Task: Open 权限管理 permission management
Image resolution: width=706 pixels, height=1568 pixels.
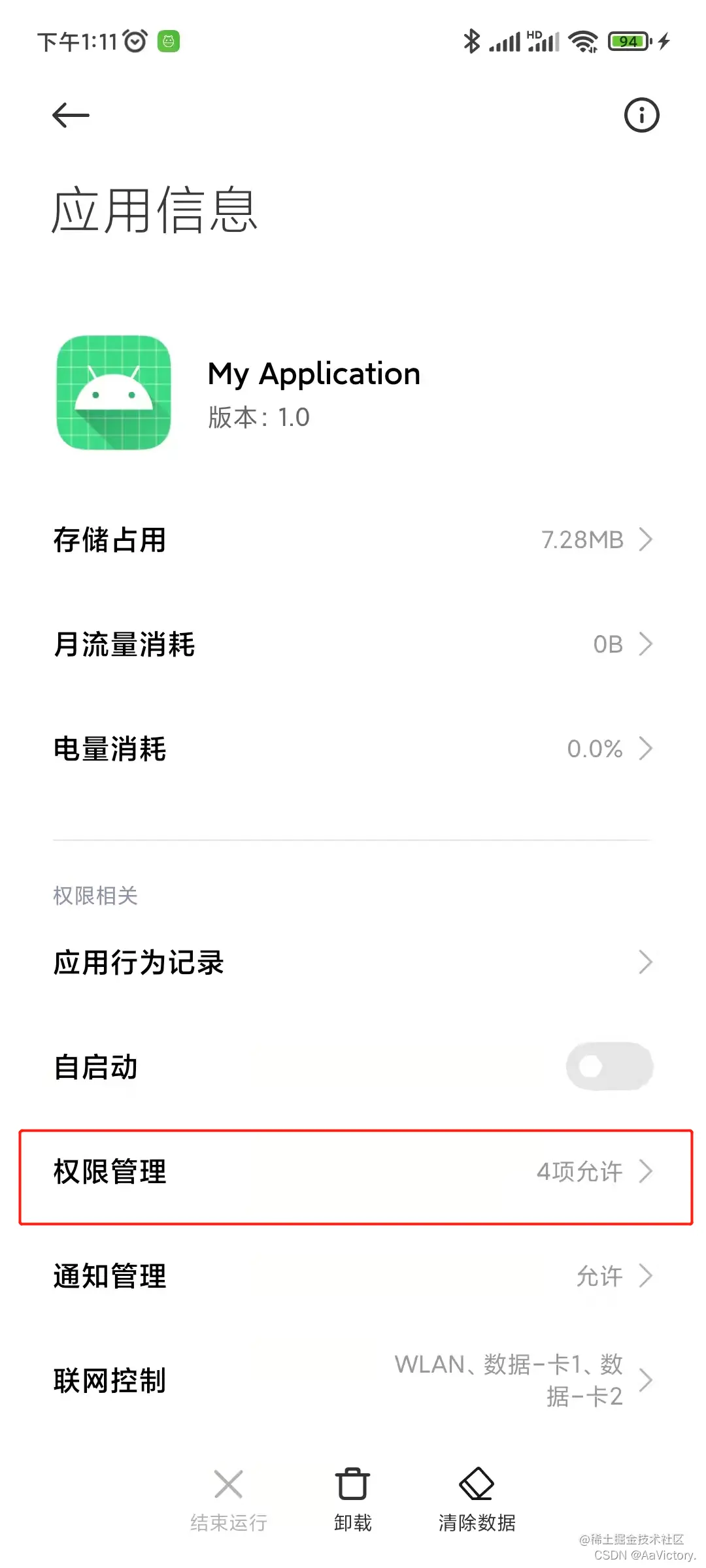Action: tap(353, 1172)
